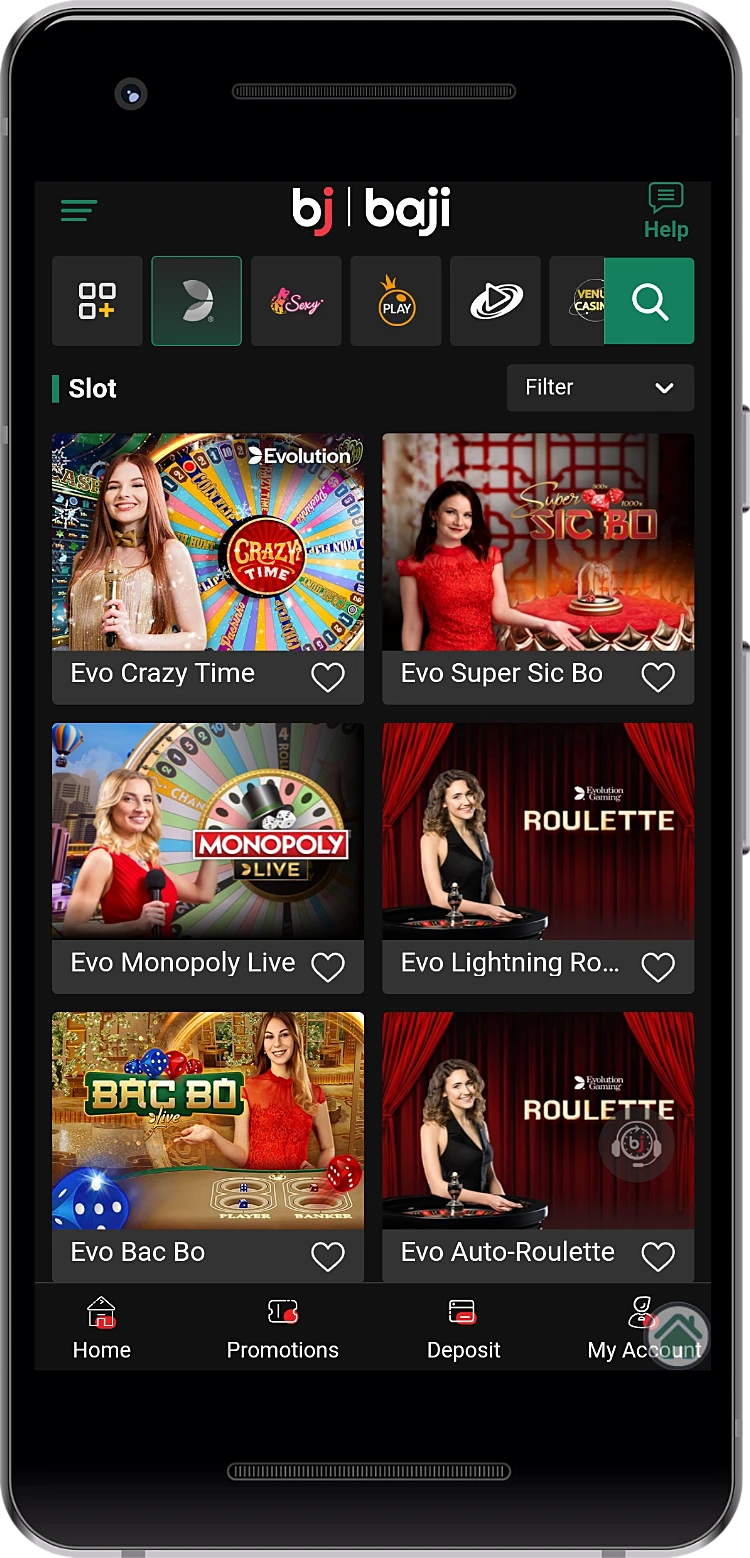750x1558 pixels.
Task: Show all providers grid
Action: [x=97, y=301]
